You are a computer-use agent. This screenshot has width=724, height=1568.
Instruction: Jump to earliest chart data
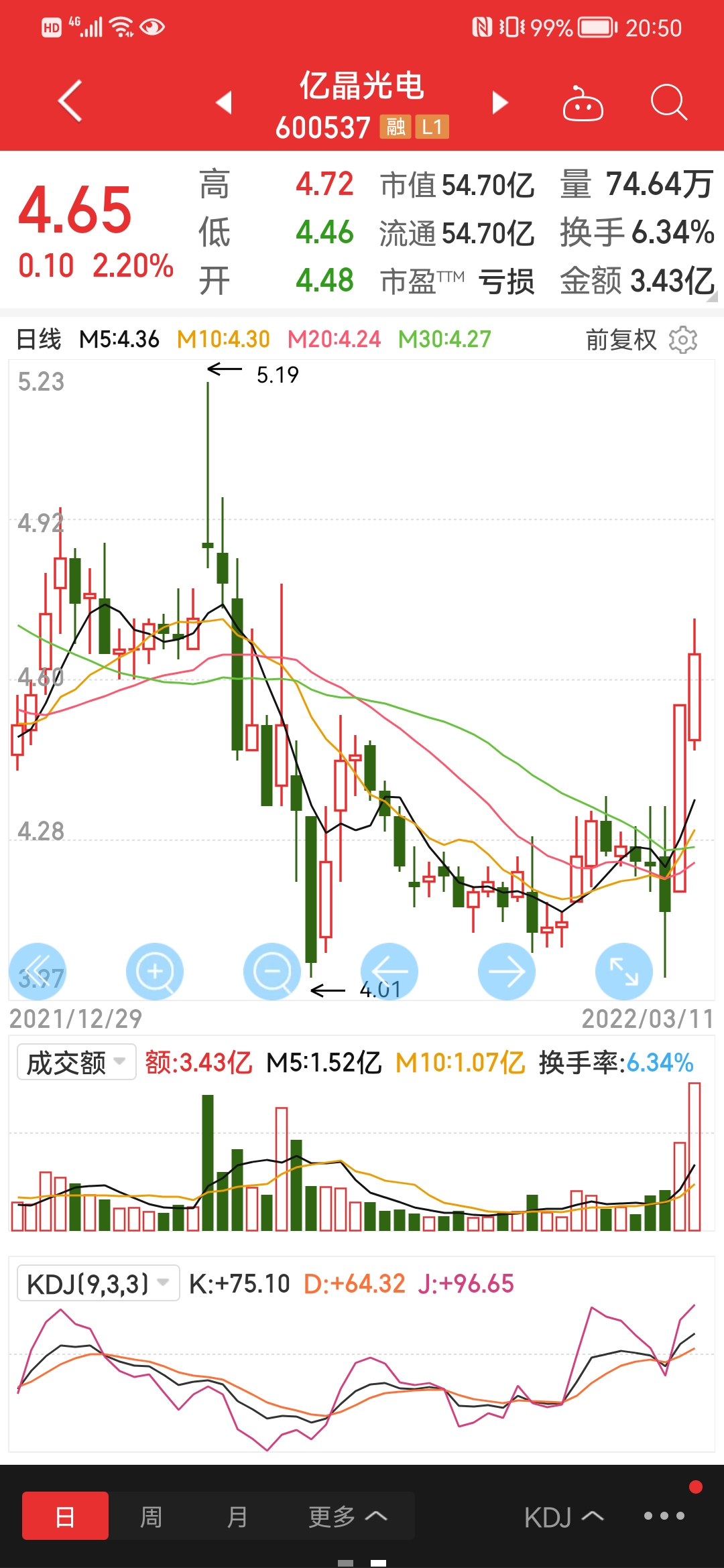[x=38, y=972]
